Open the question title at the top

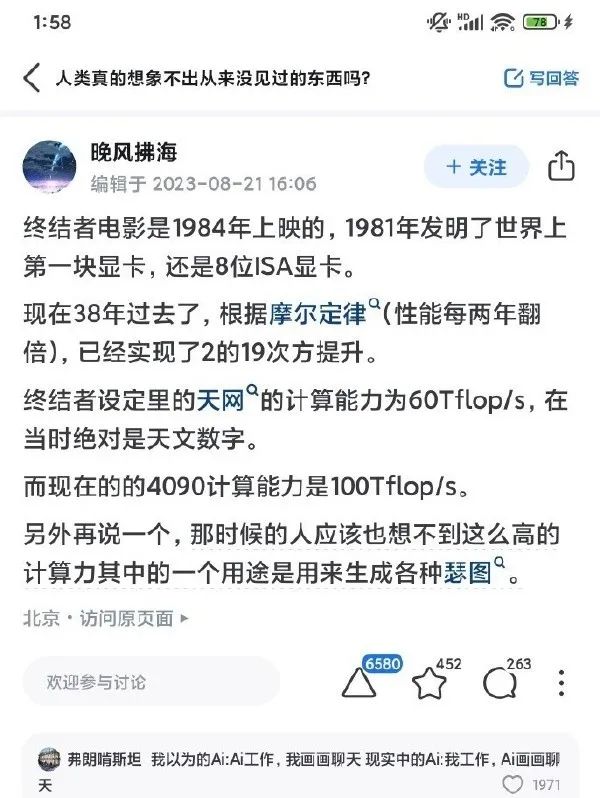coord(215,78)
